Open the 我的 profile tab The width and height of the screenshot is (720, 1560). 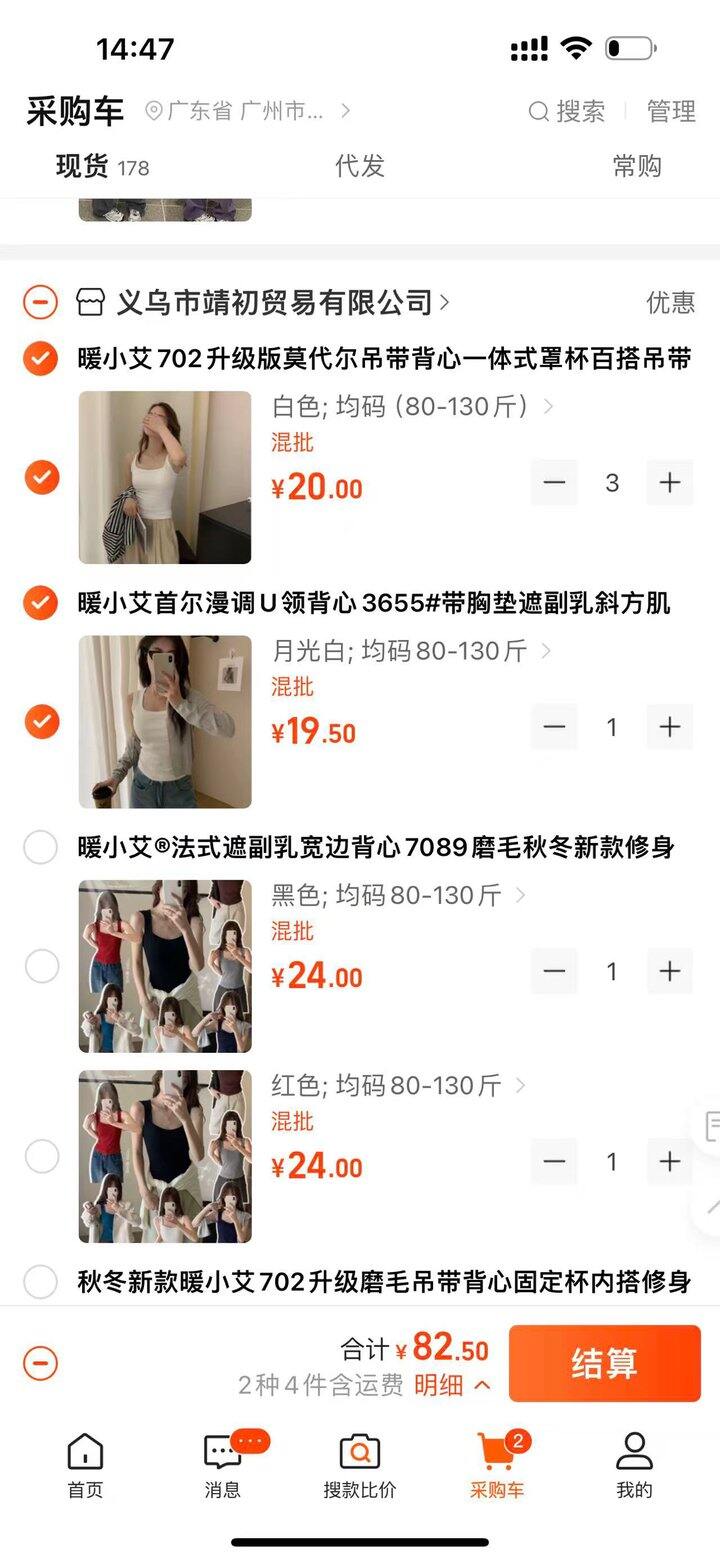(x=633, y=1464)
